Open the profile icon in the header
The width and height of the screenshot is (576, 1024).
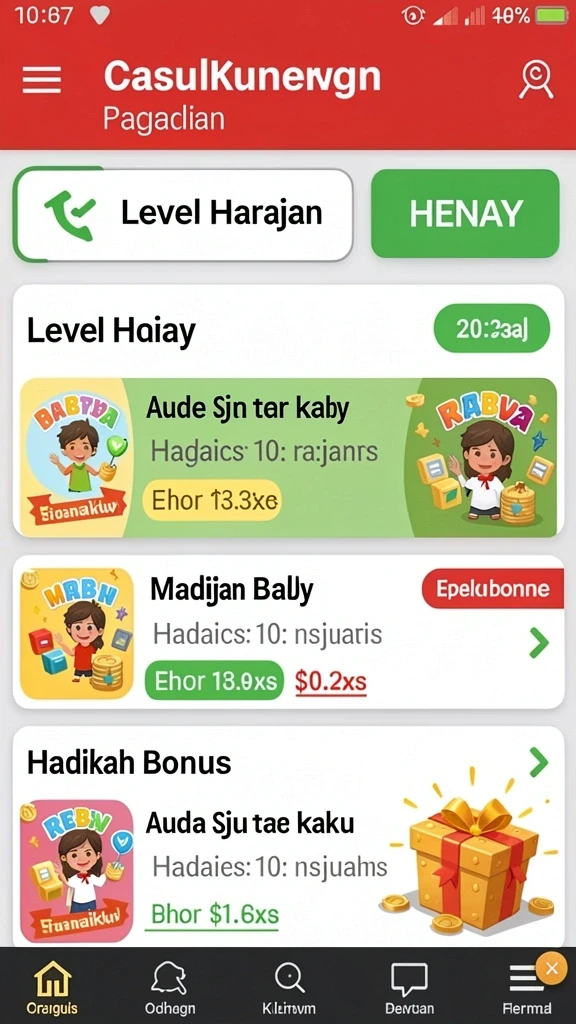point(536,80)
